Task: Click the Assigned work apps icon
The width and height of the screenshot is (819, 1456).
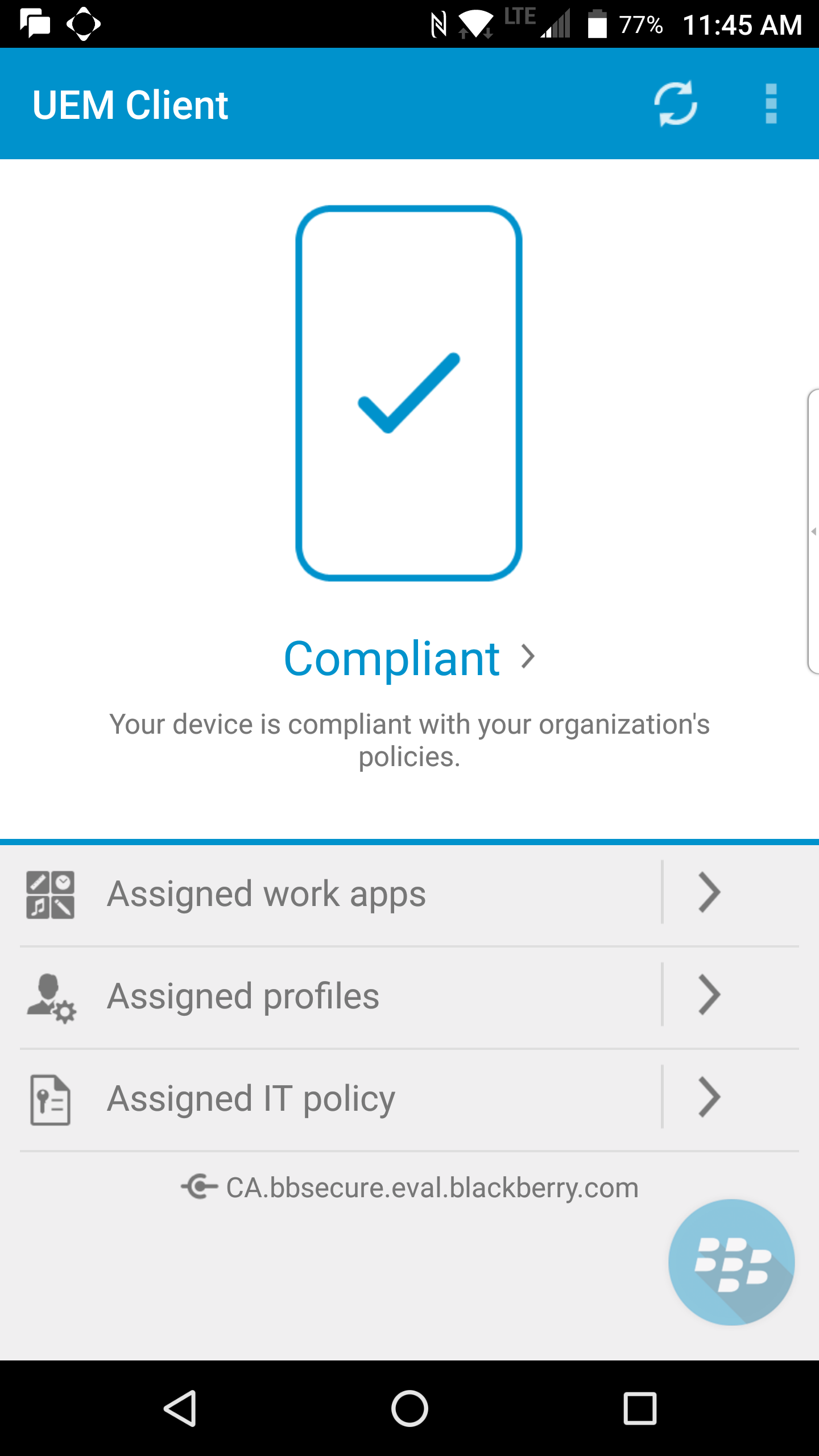Action: (51, 893)
